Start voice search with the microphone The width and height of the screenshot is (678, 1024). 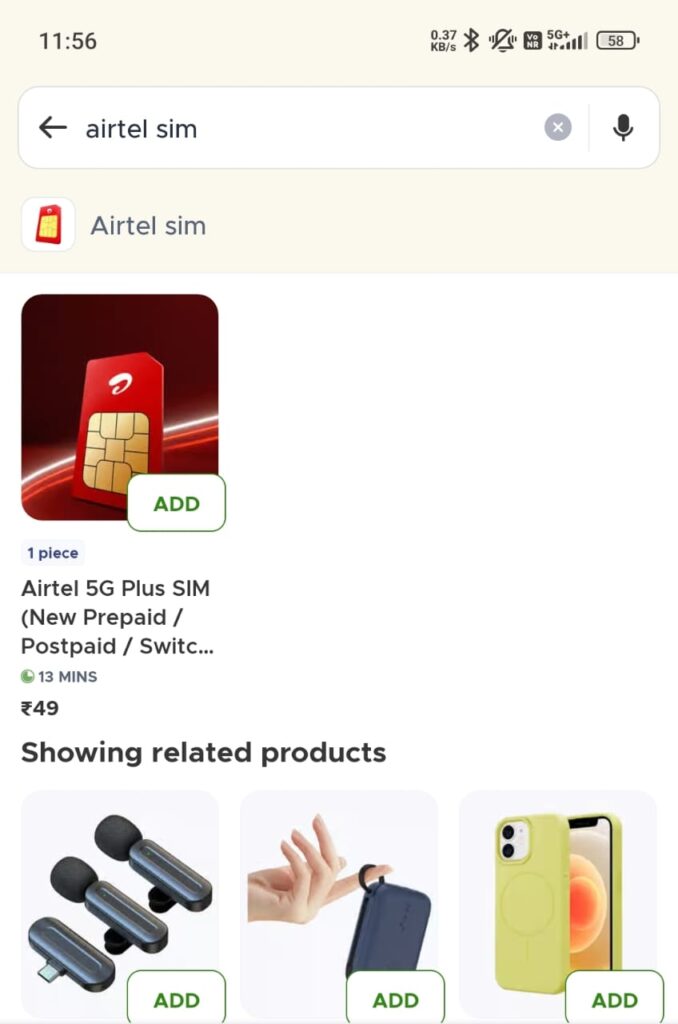(x=623, y=127)
